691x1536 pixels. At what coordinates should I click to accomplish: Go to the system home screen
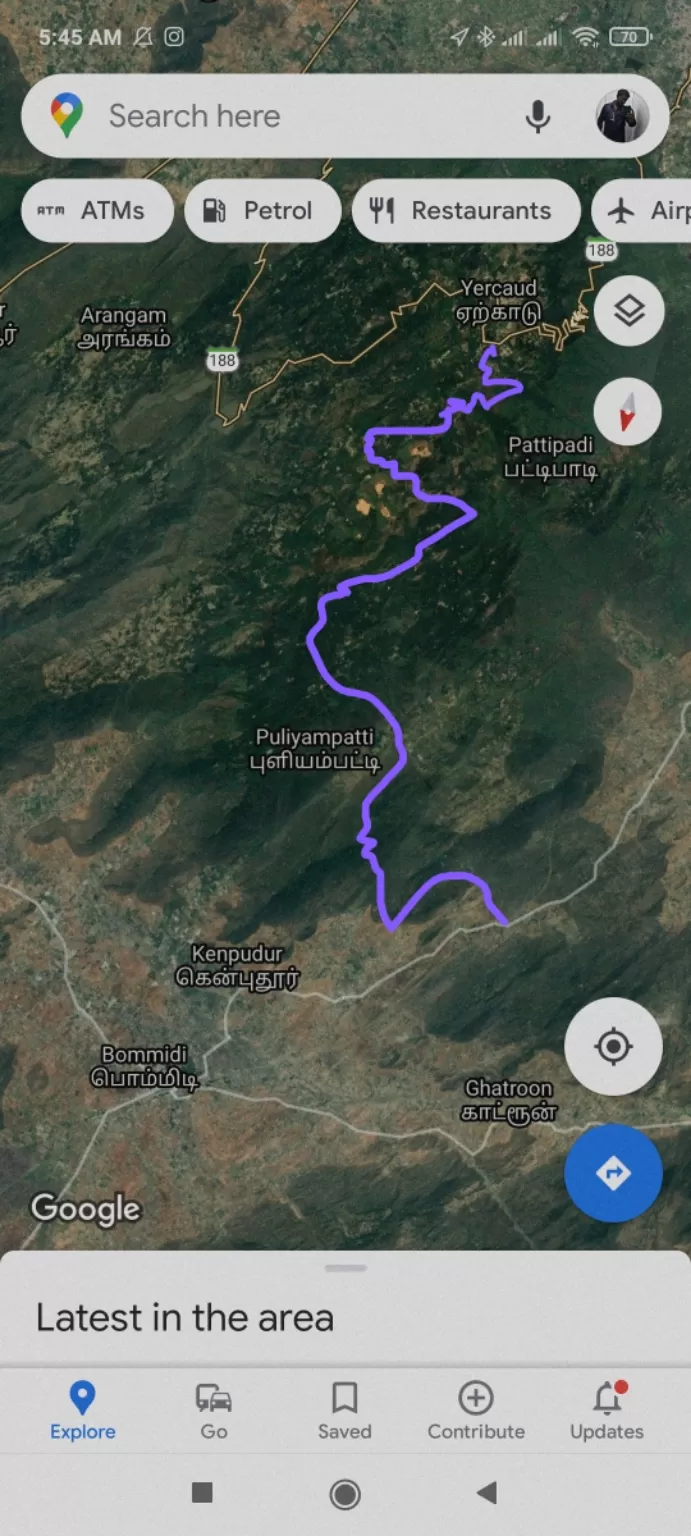(345, 1494)
